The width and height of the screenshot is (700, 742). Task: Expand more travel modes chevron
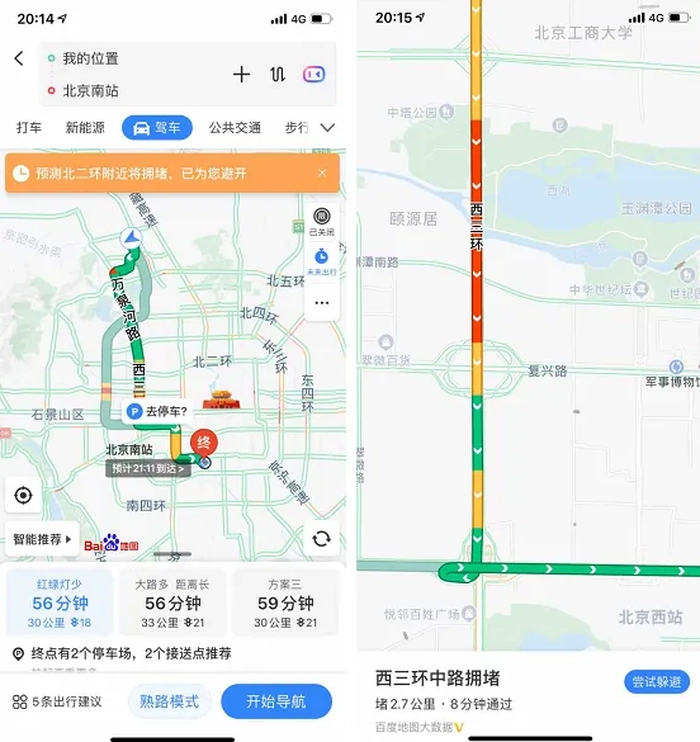coord(327,128)
